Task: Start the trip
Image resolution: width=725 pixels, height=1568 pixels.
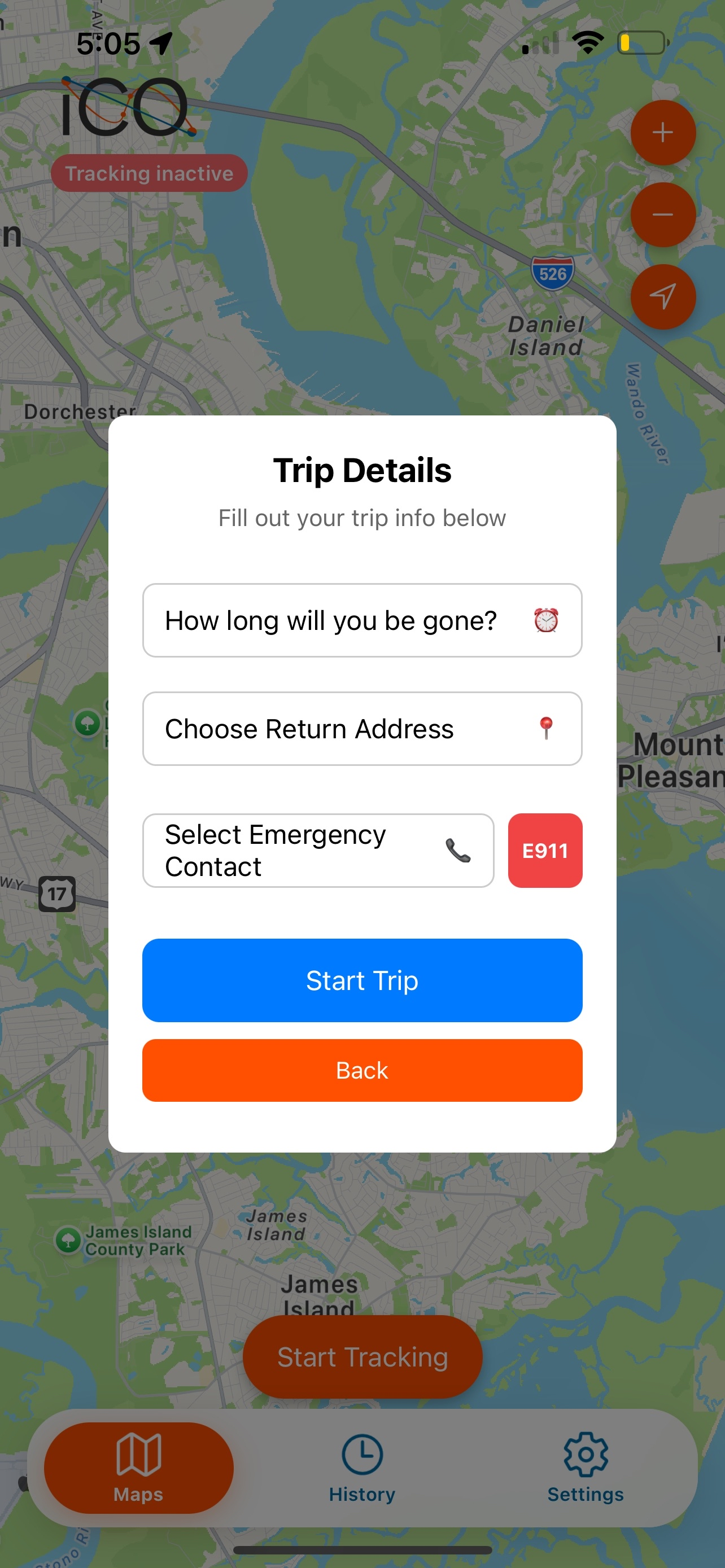Action: (361, 980)
